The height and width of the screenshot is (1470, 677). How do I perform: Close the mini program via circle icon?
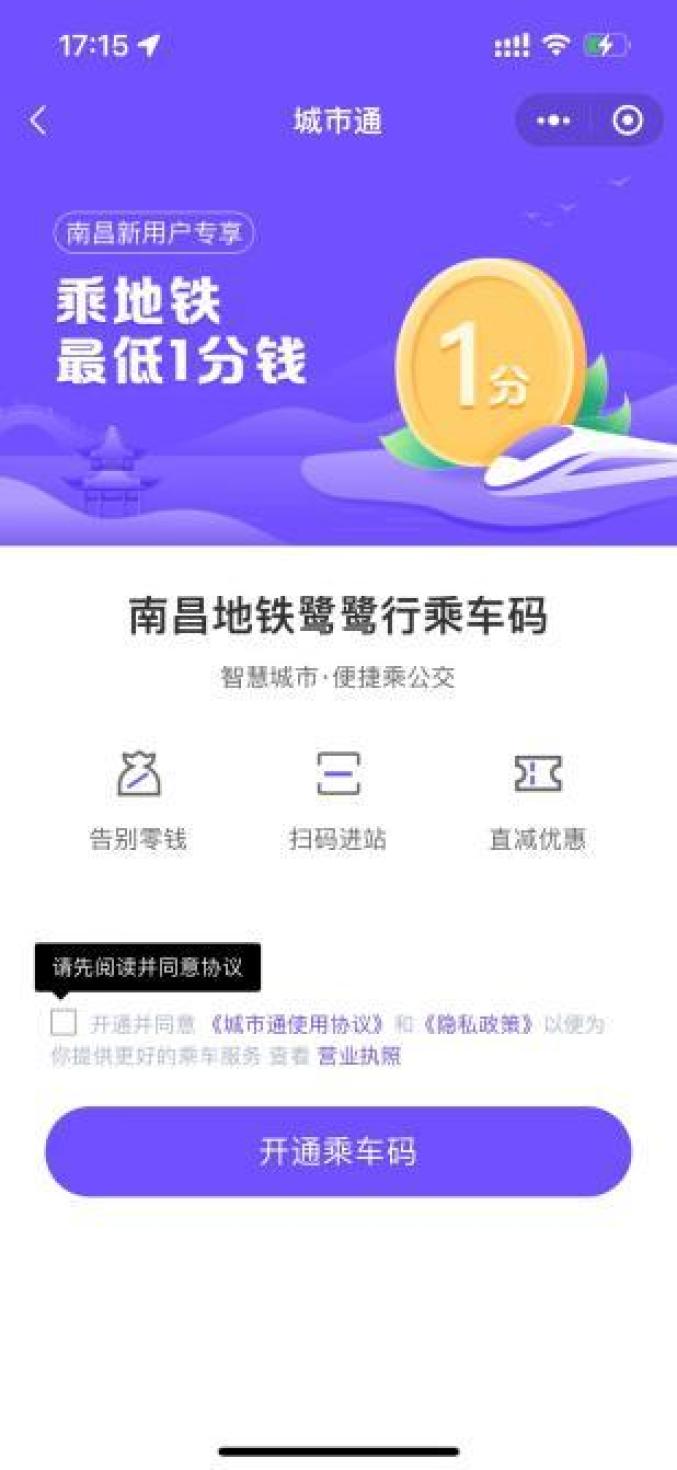(x=628, y=121)
